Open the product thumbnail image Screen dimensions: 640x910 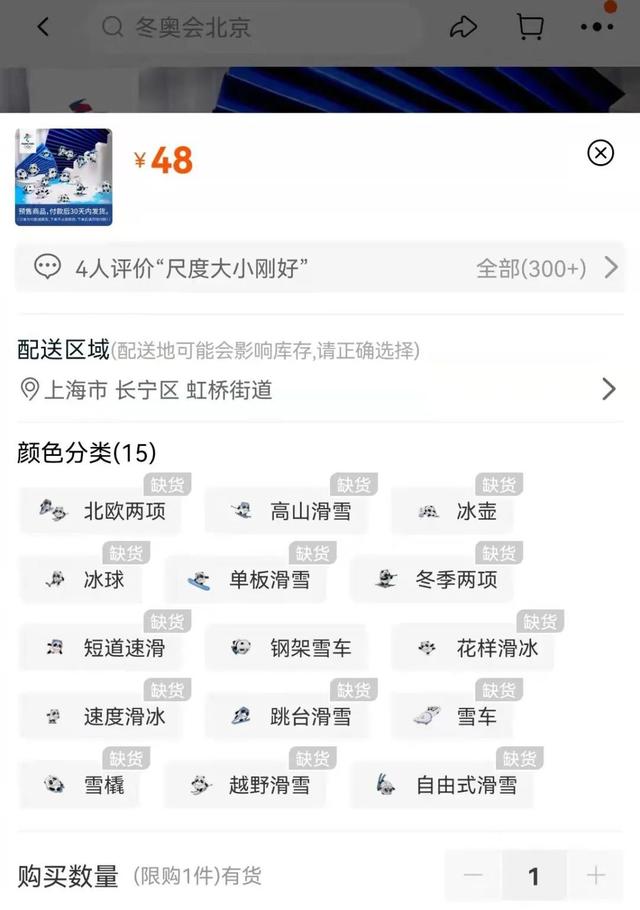pos(63,177)
